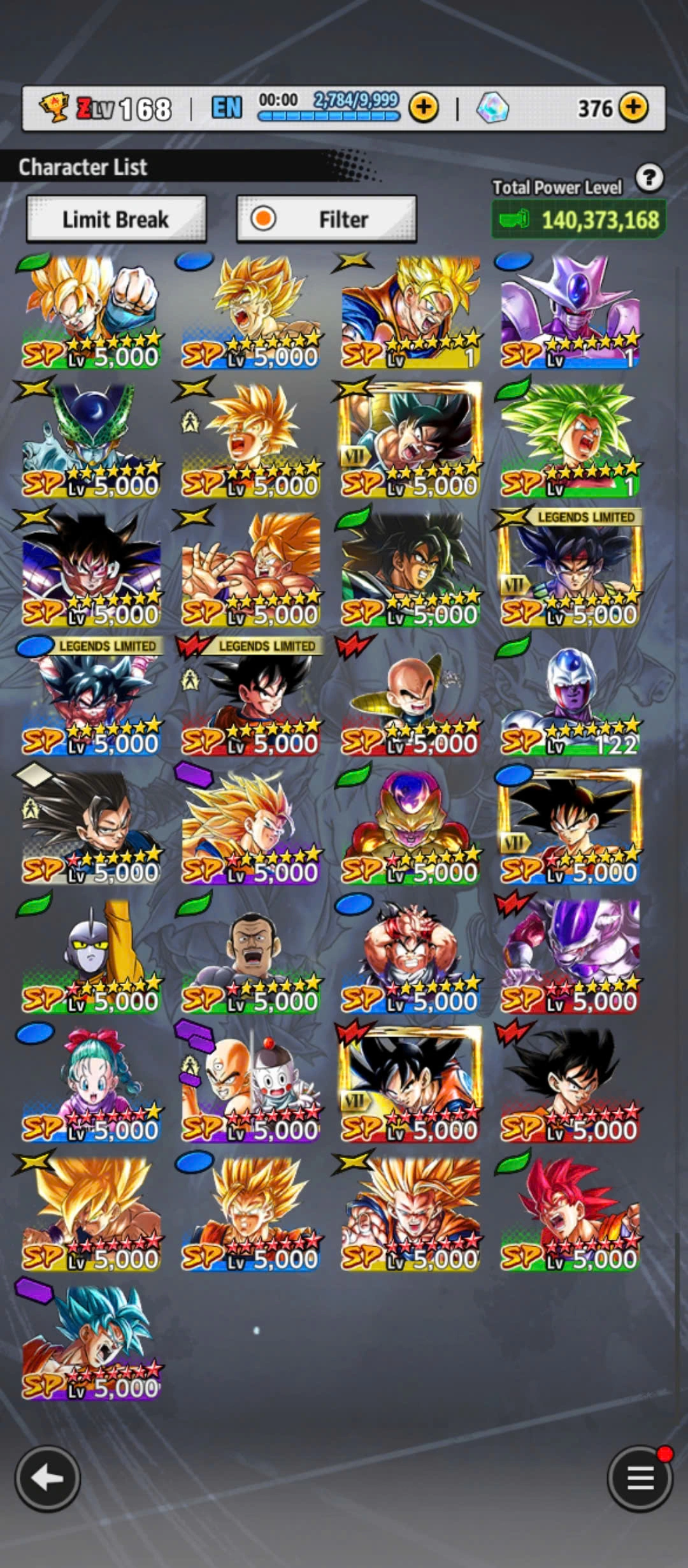Open the Mercenary Tao character tile
Image resolution: width=688 pixels, height=1568 pixels.
coord(251,956)
